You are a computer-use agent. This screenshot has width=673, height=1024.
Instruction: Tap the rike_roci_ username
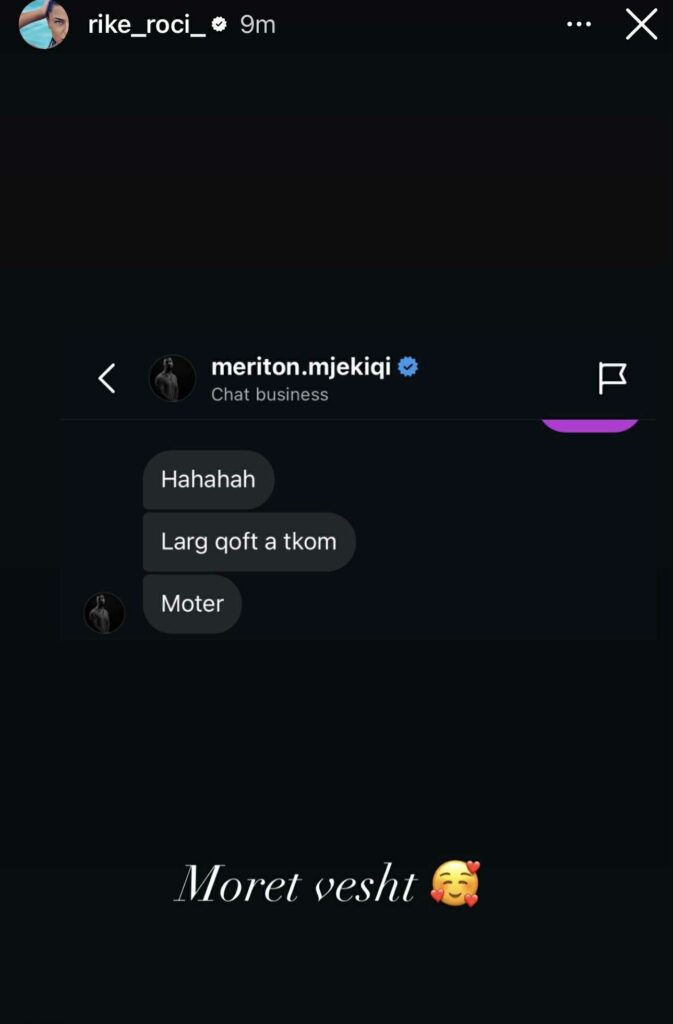[x=146, y=25]
